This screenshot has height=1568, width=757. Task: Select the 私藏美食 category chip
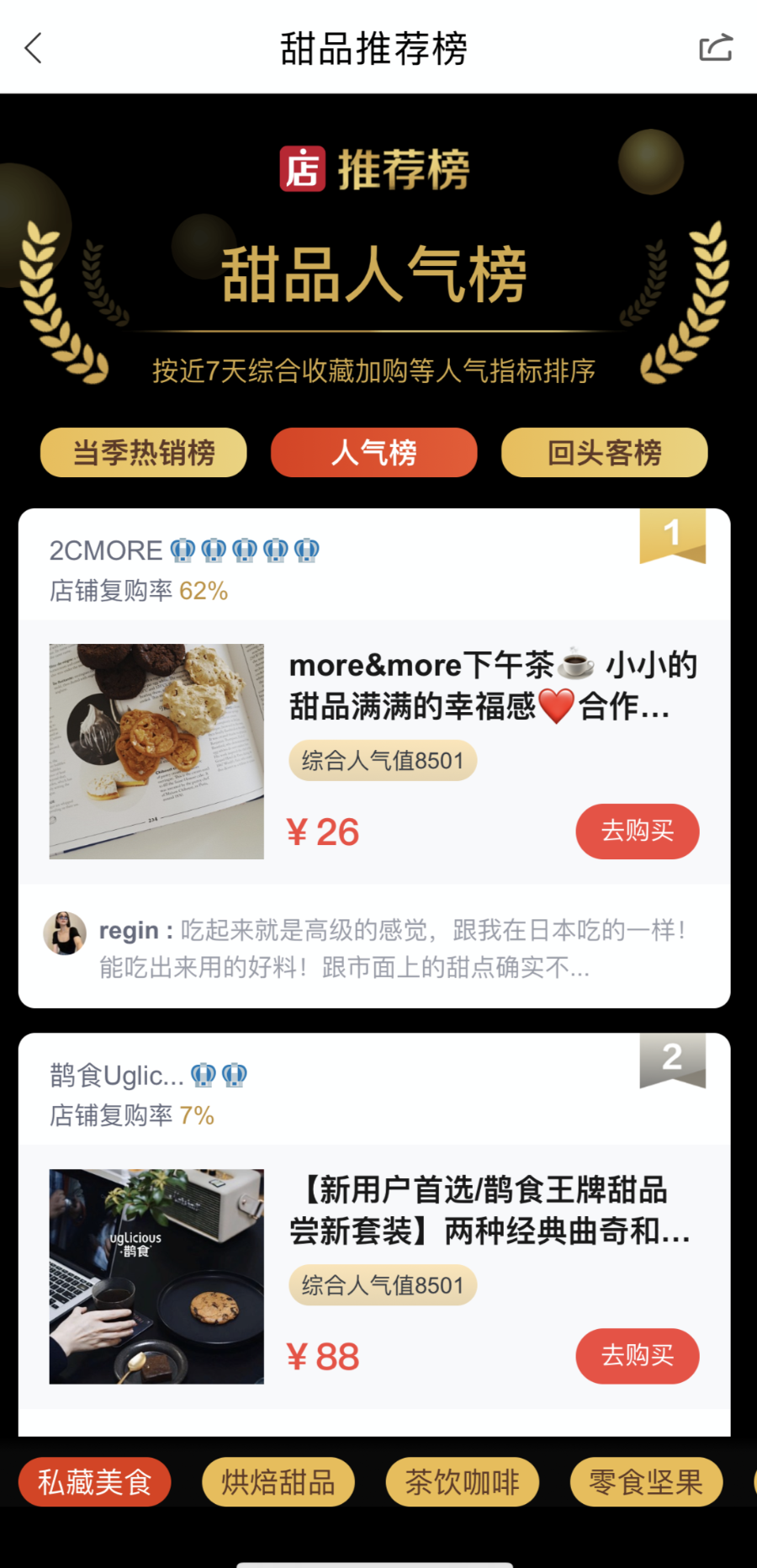click(x=95, y=1482)
